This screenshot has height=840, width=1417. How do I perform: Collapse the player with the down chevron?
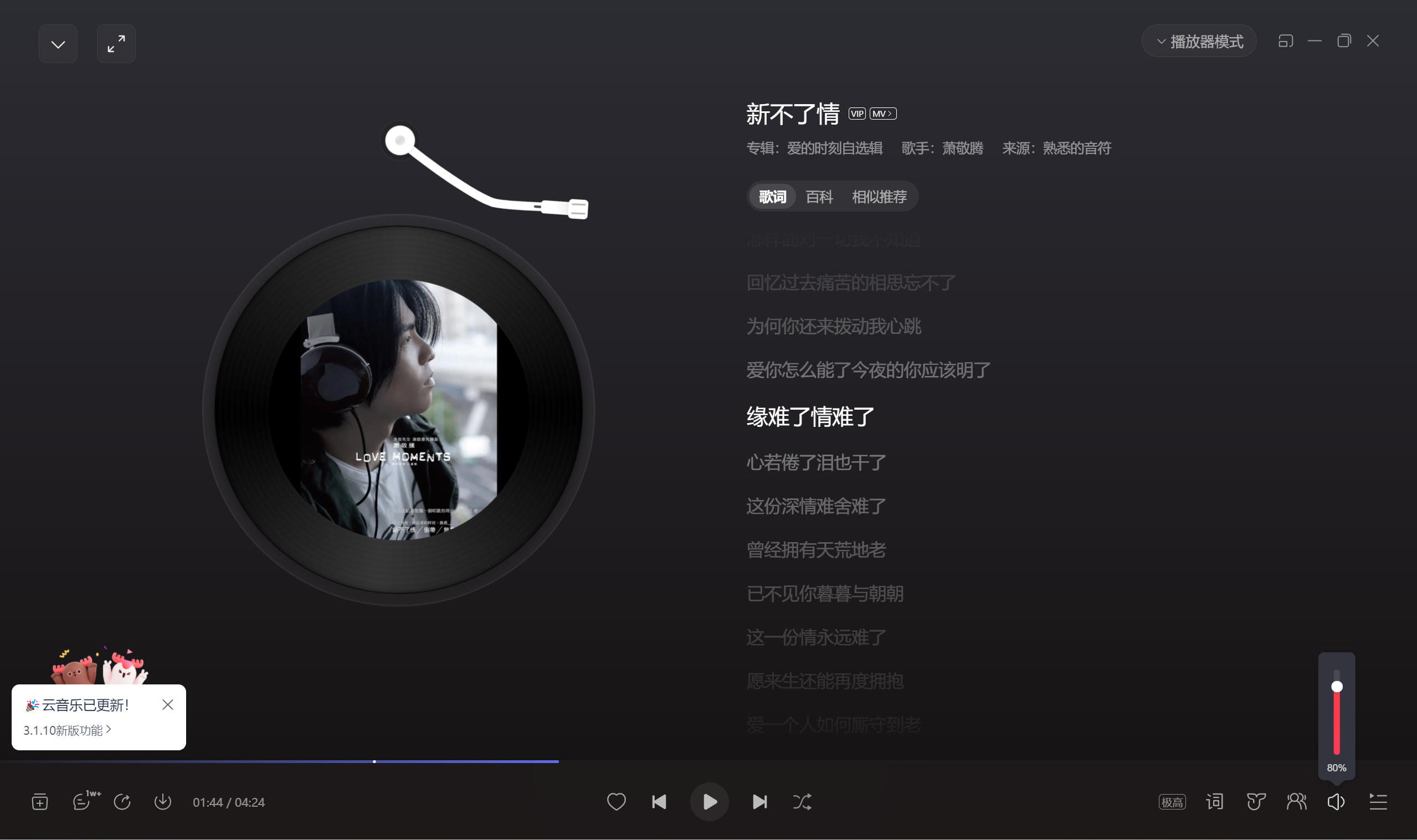(x=58, y=44)
